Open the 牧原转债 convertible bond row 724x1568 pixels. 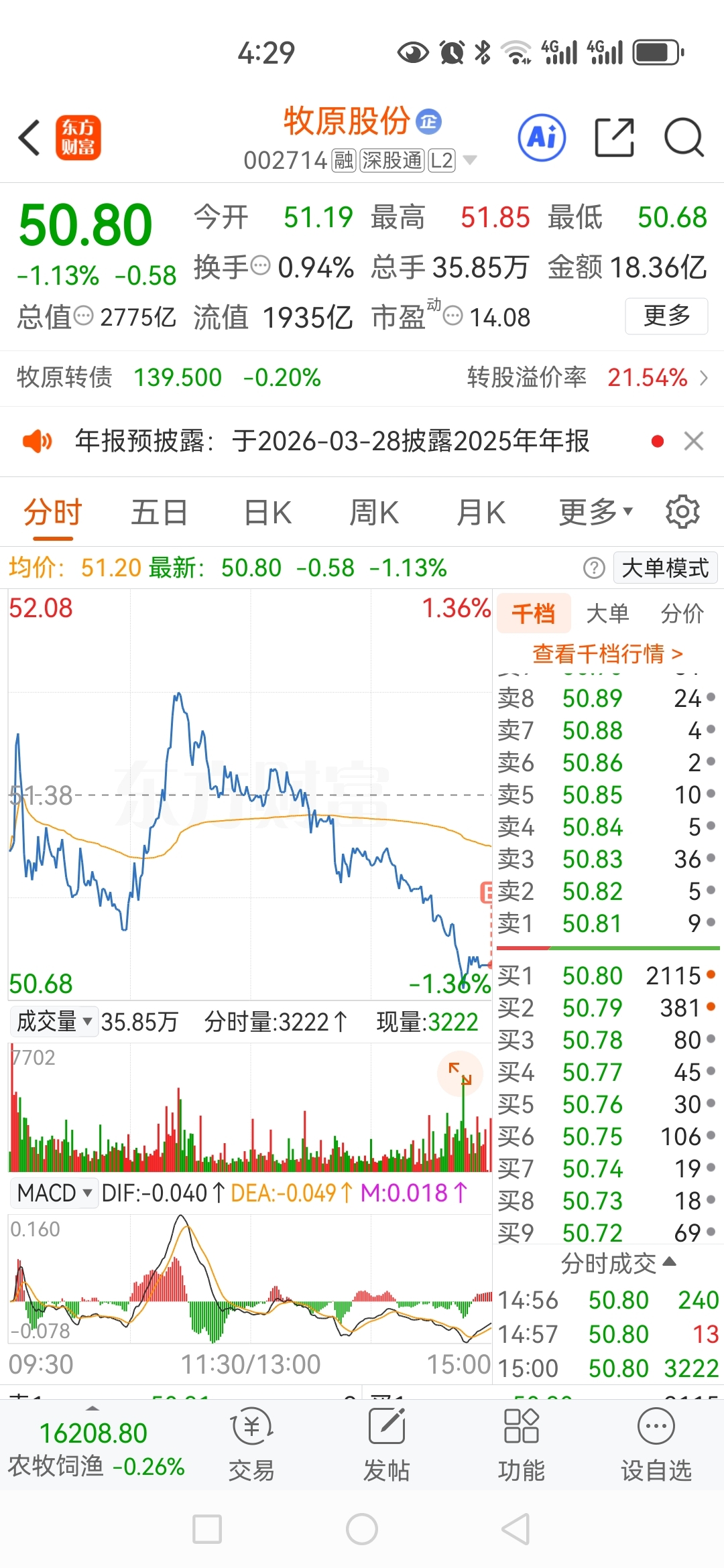(x=362, y=378)
